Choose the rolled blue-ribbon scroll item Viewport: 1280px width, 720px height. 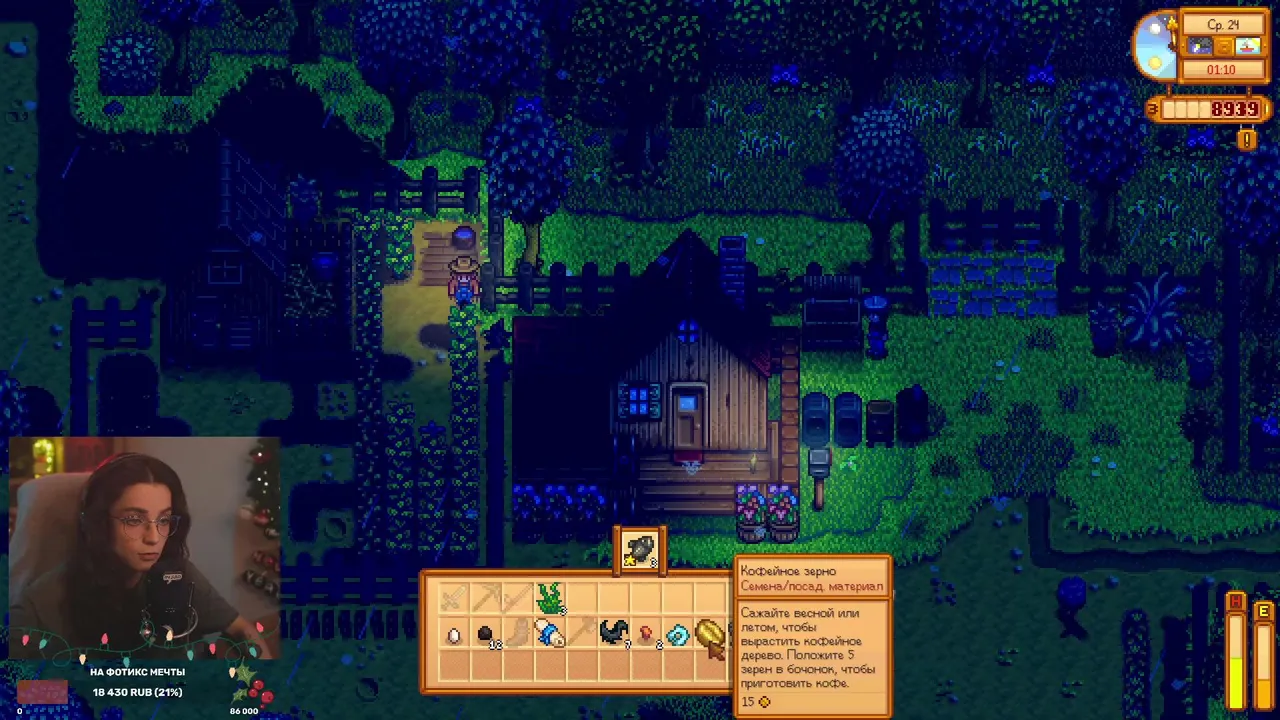549,635
